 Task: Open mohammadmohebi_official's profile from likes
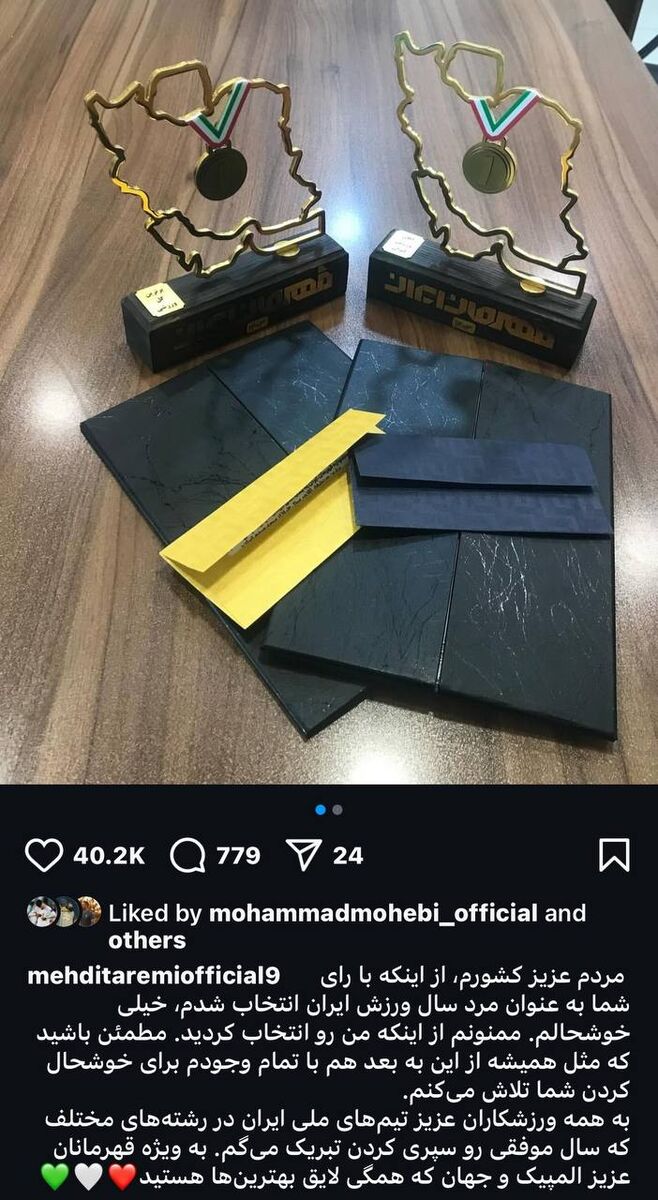click(x=372, y=913)
